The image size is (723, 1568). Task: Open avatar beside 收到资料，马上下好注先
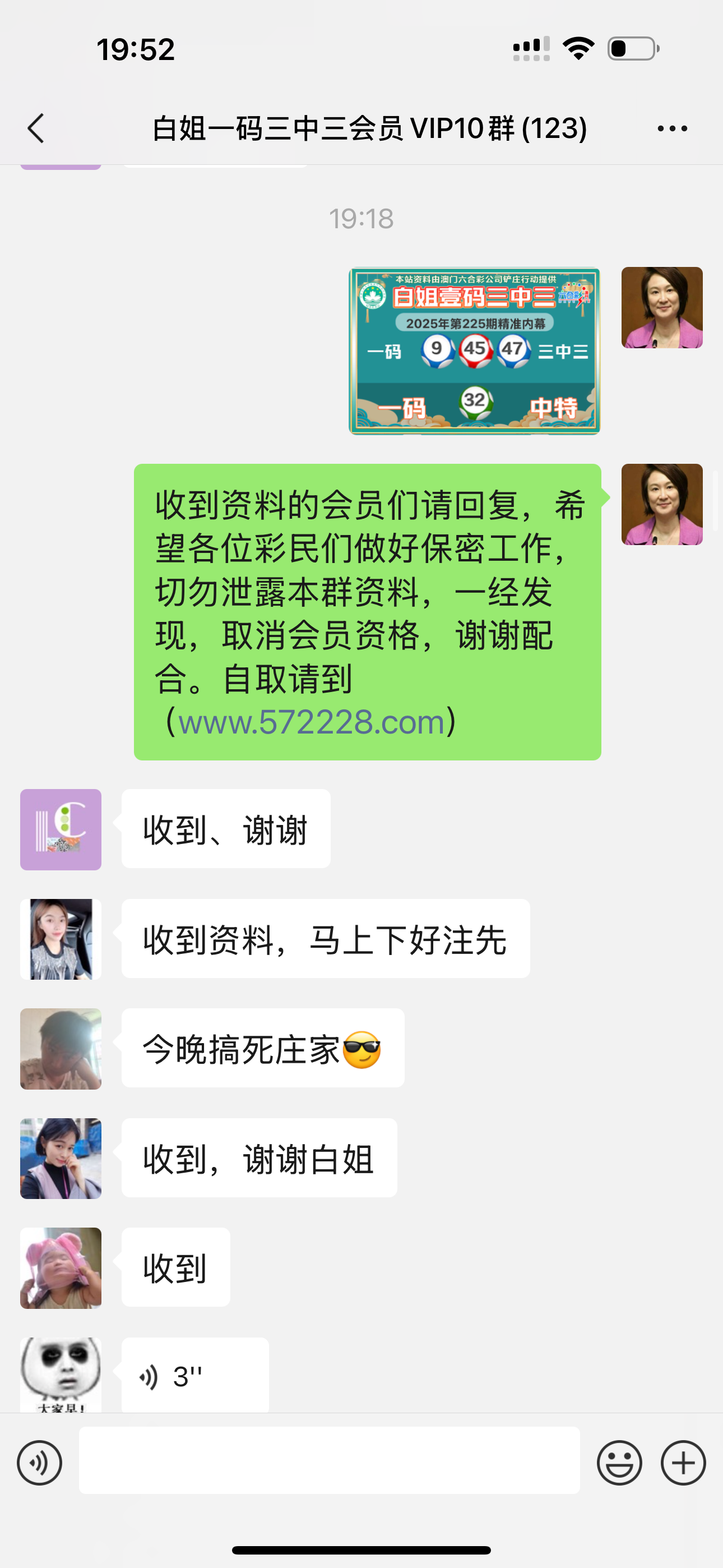point(61,939)
